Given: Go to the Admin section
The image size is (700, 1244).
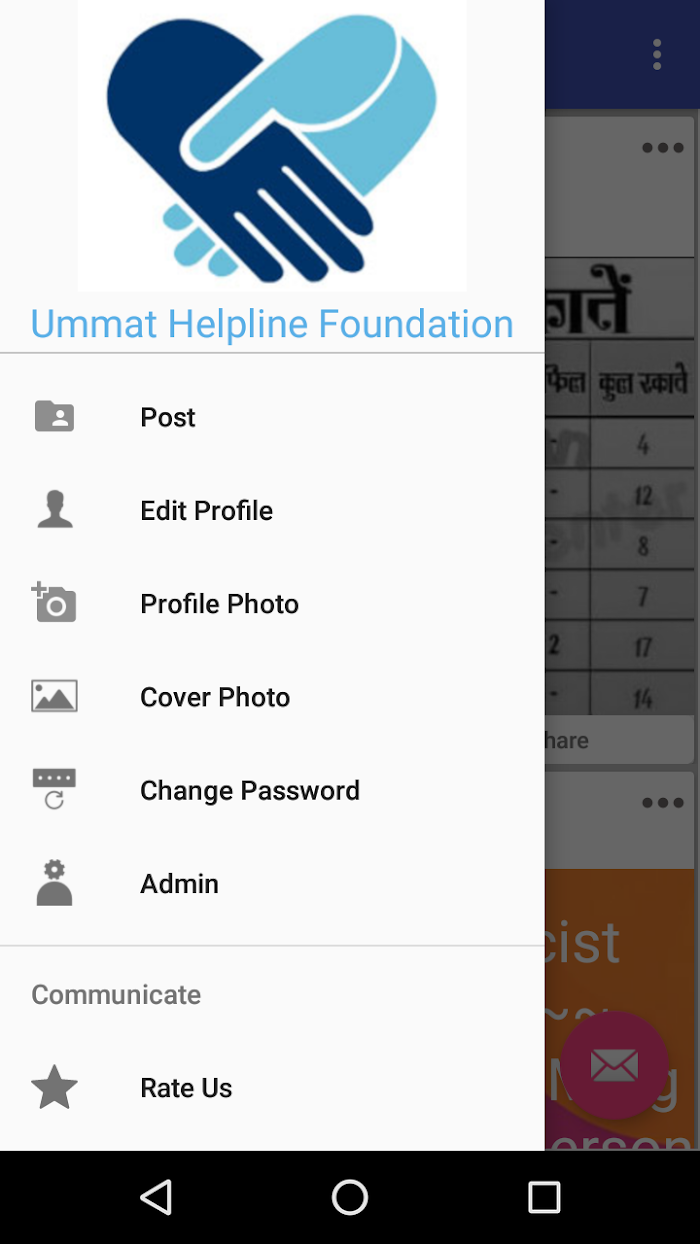Looking at the screenshot, I should point(272,884).
